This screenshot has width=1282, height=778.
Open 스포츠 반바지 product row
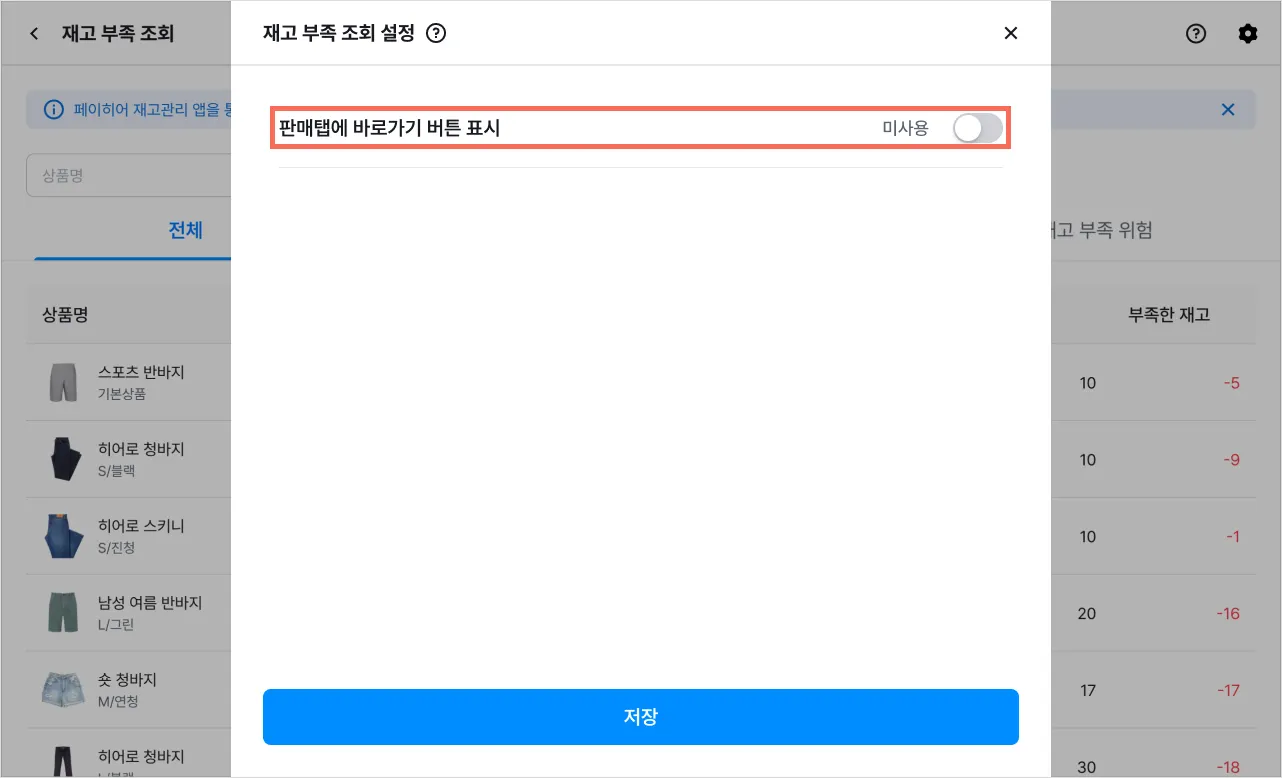140,382
